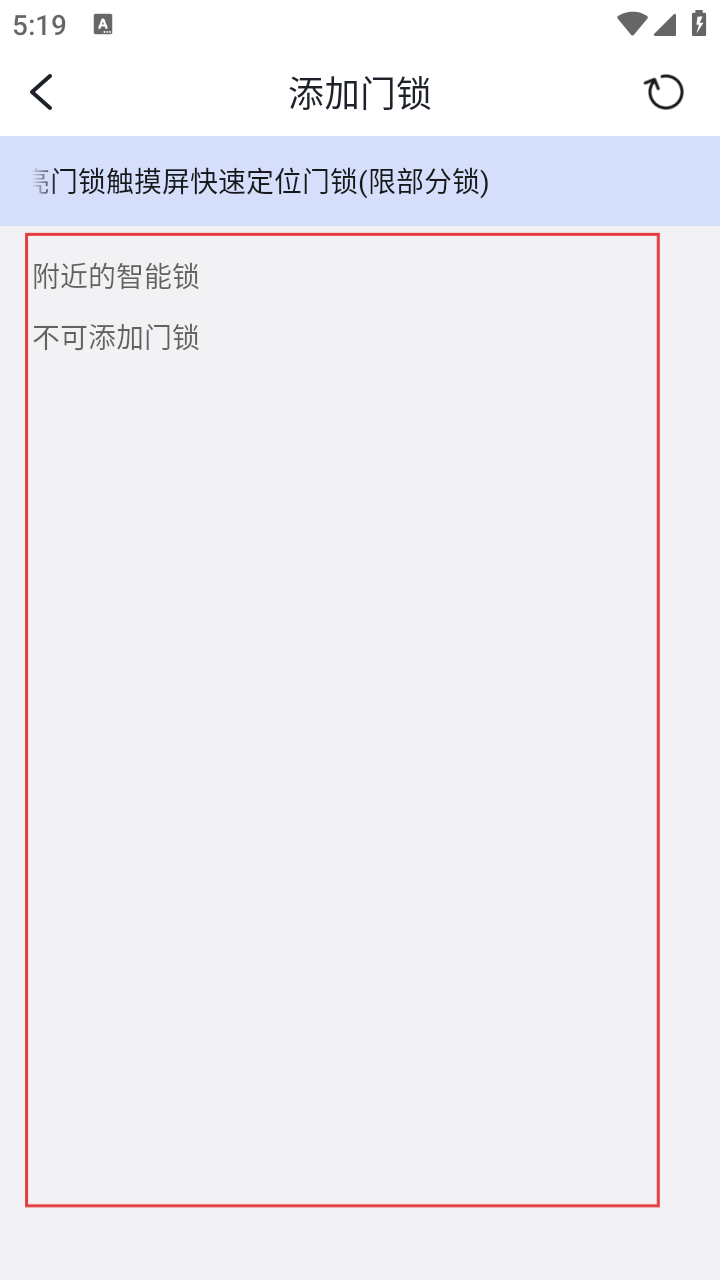Refresh the nearby smart lock list
The image size is (720, 1280).
tap(665, 92)
